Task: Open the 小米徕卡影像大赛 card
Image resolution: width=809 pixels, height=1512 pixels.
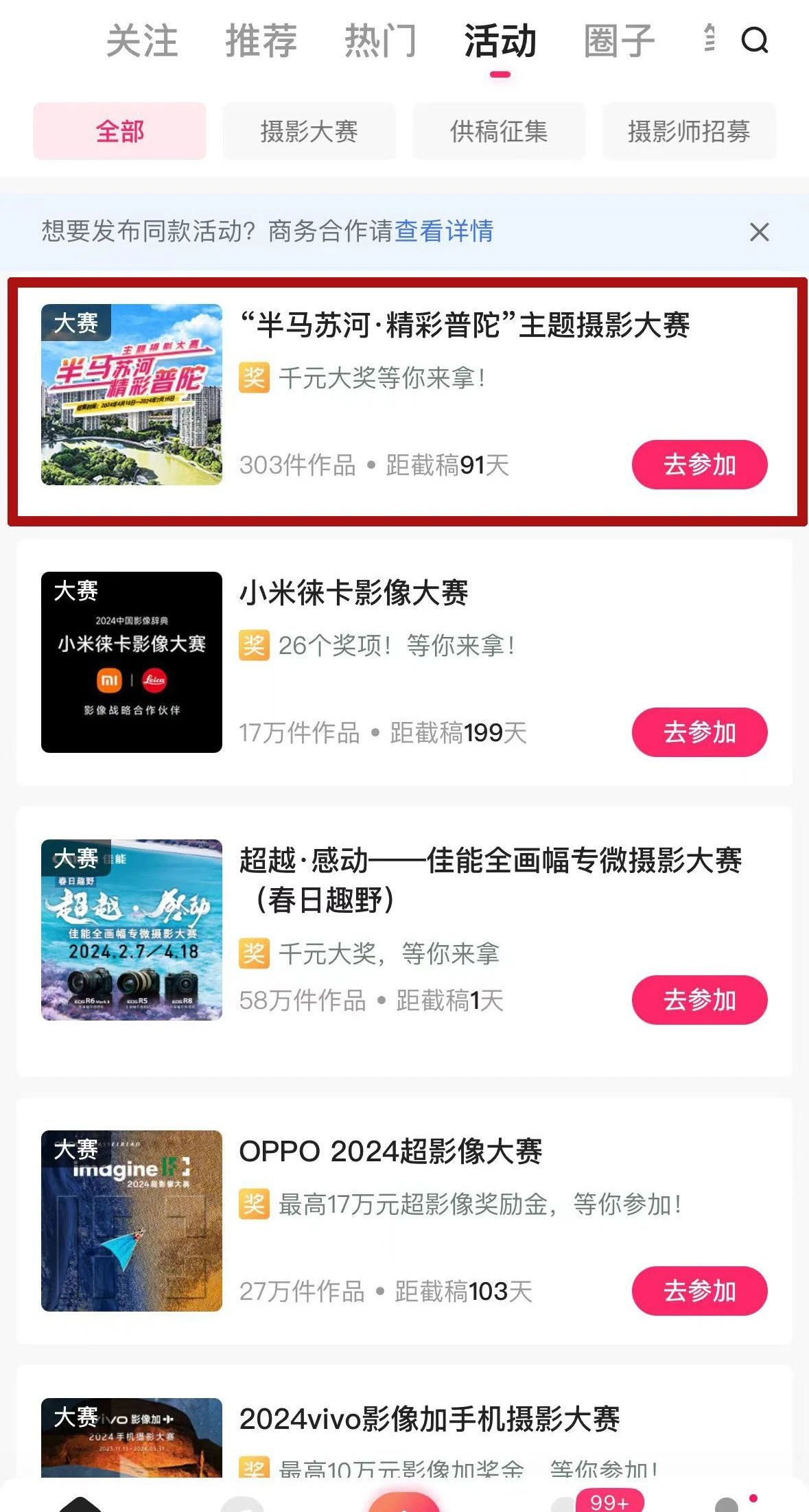Action: [x=353, y=593]
